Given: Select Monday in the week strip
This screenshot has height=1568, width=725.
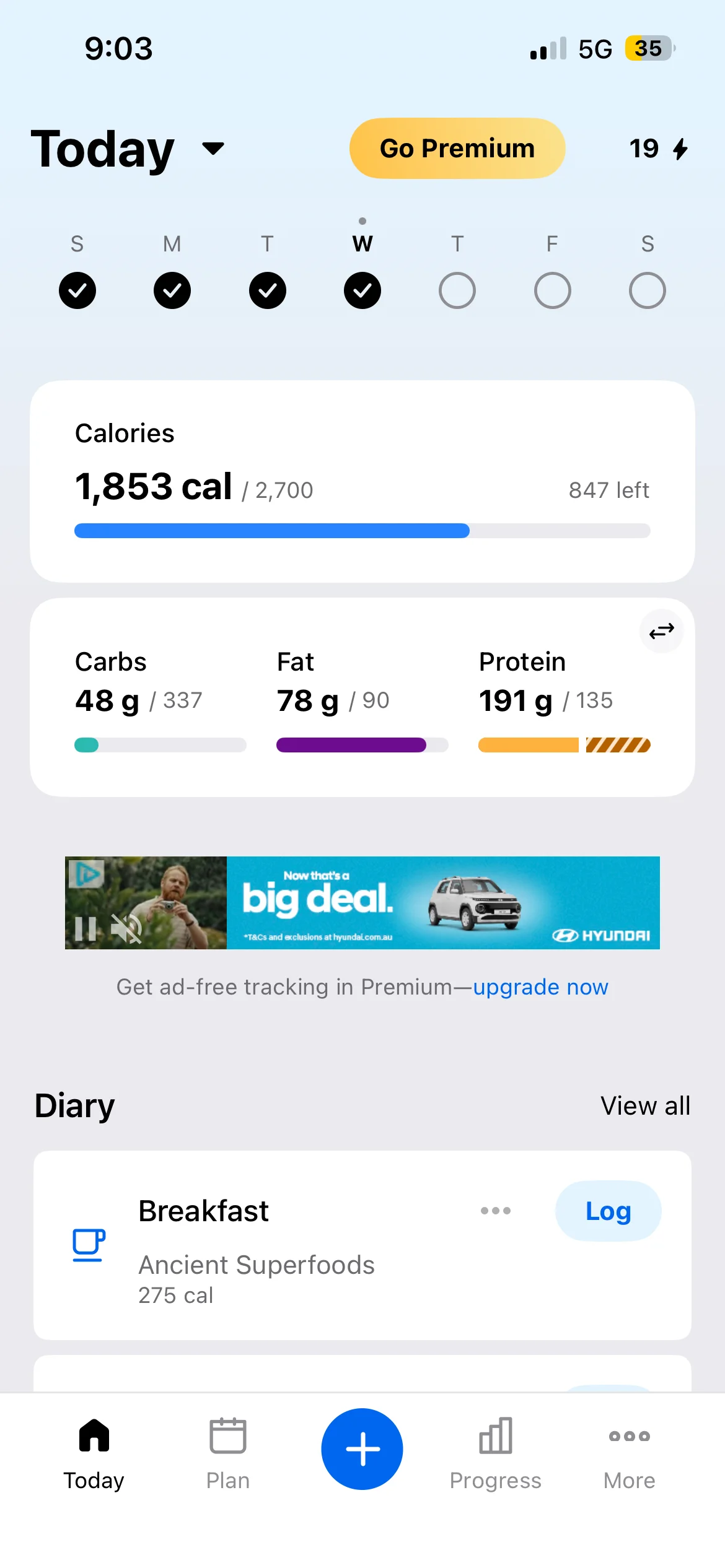Looking at the screenshot, I should click(172, 290).
